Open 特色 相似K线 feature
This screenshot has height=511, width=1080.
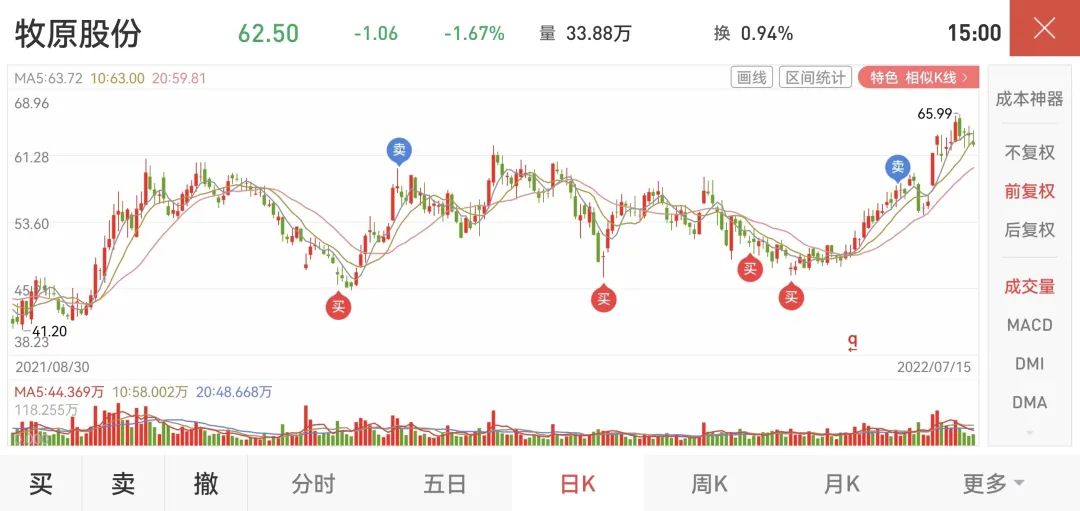pyautogui.click(x=918, y=78)
